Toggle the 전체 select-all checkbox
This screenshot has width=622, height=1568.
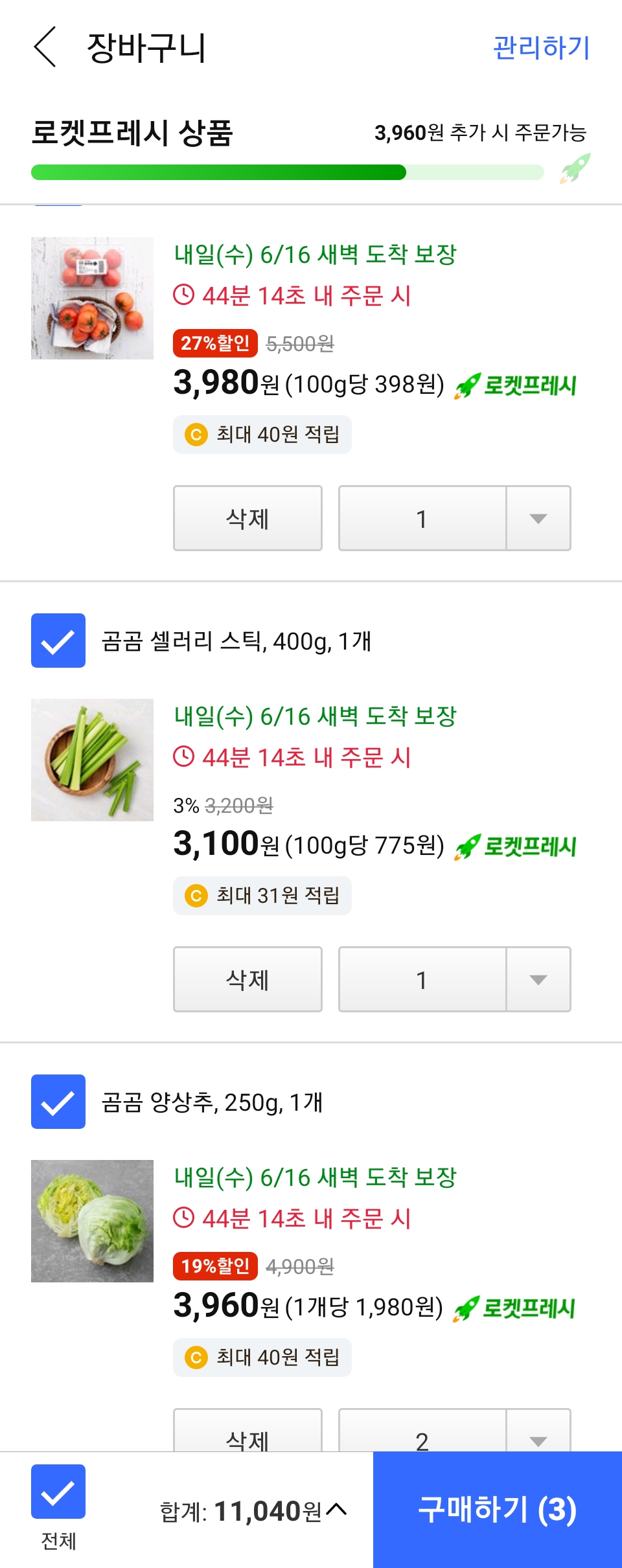58,1492
